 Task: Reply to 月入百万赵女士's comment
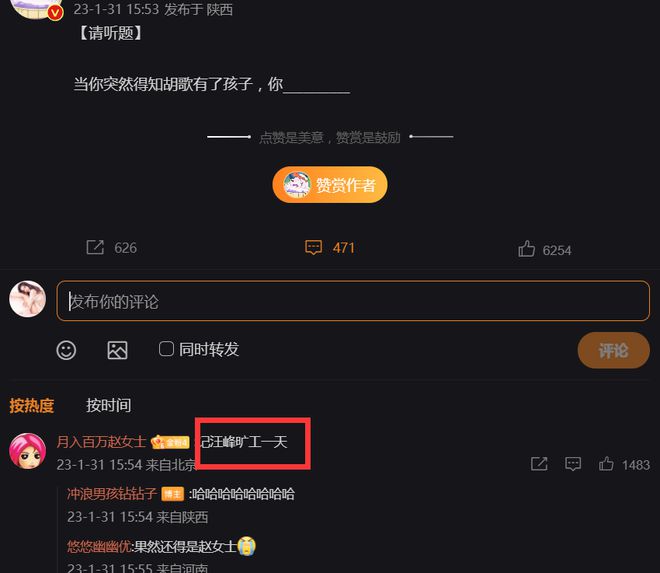point(573,464)
